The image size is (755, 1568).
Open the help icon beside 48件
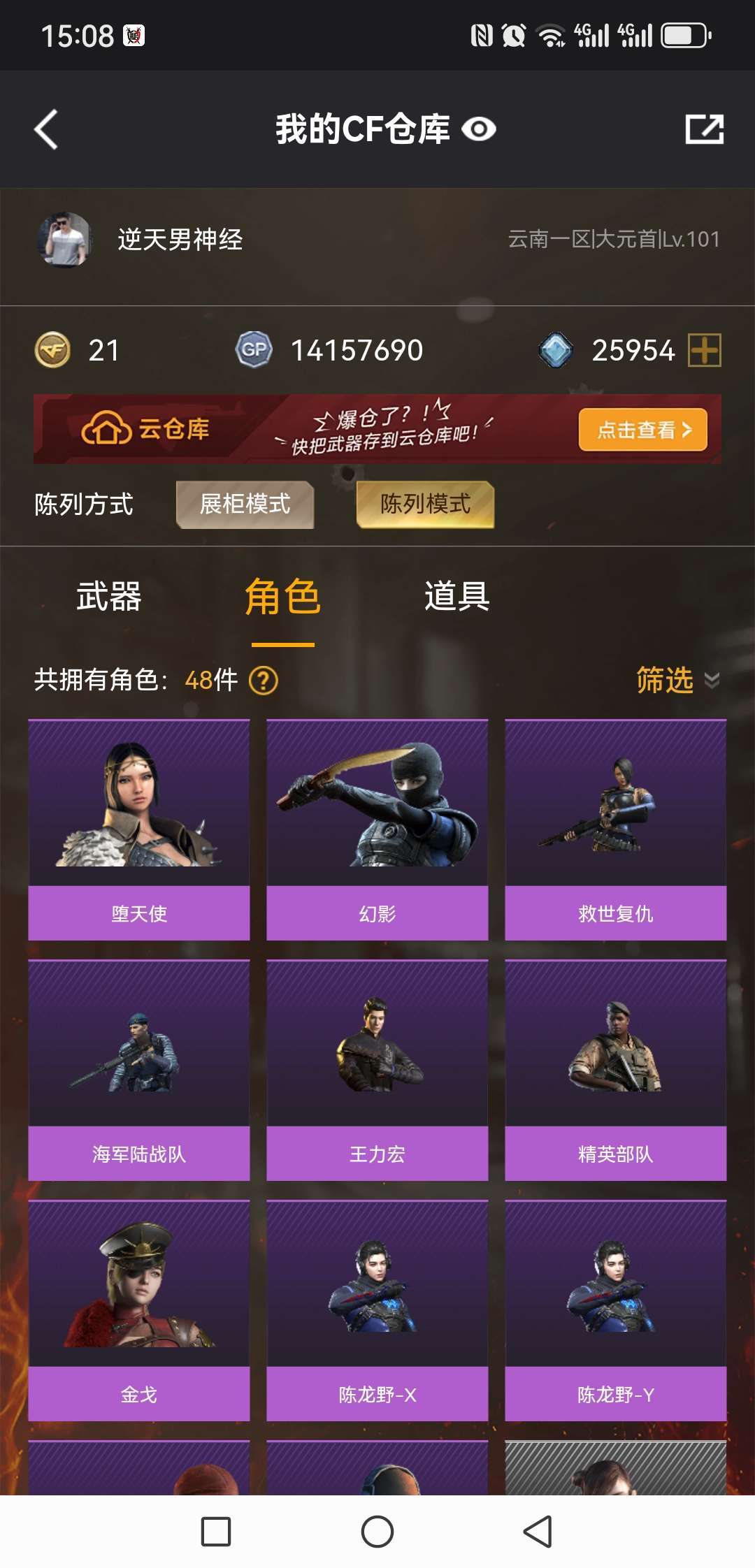point(264,680)
